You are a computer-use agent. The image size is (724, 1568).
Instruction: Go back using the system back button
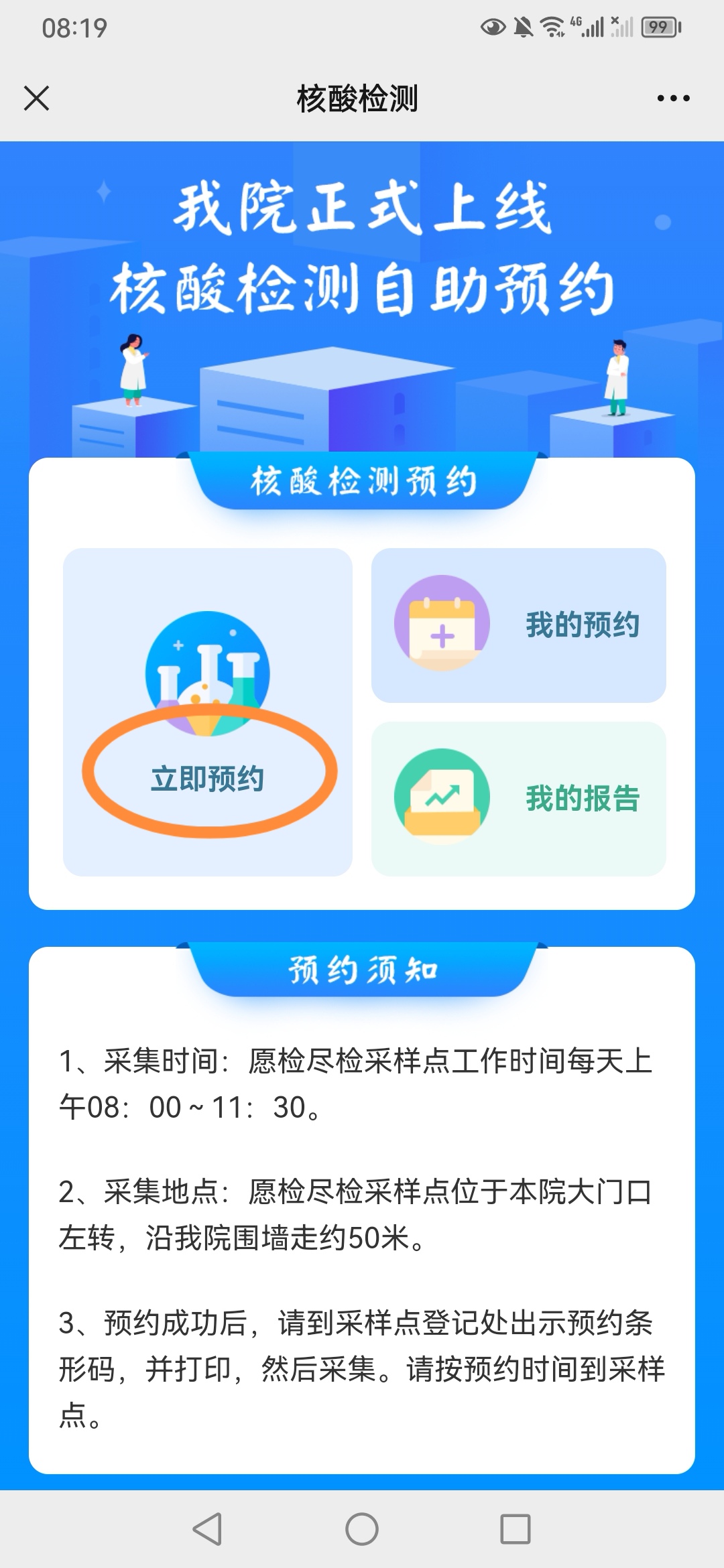click(x=207, y=1529)
